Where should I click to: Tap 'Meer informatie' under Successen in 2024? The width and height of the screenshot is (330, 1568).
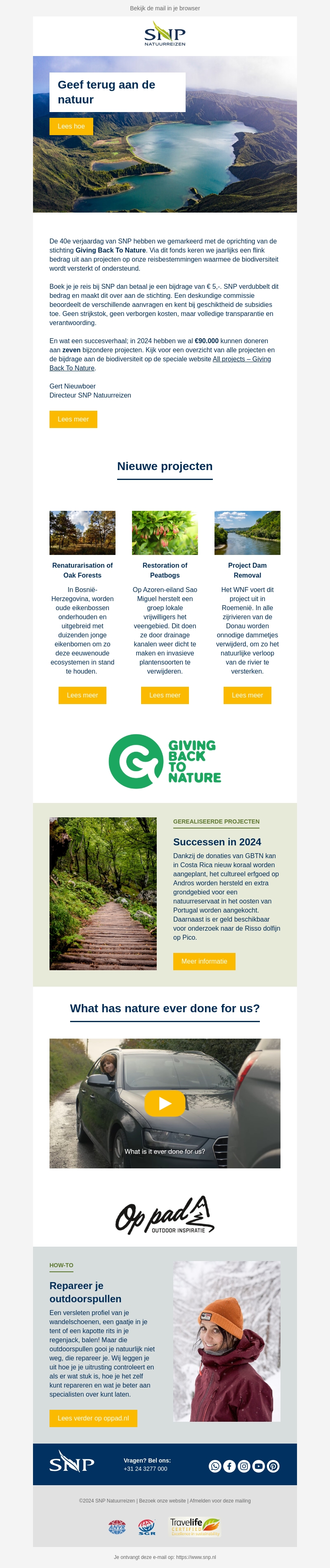coord(204,962)
